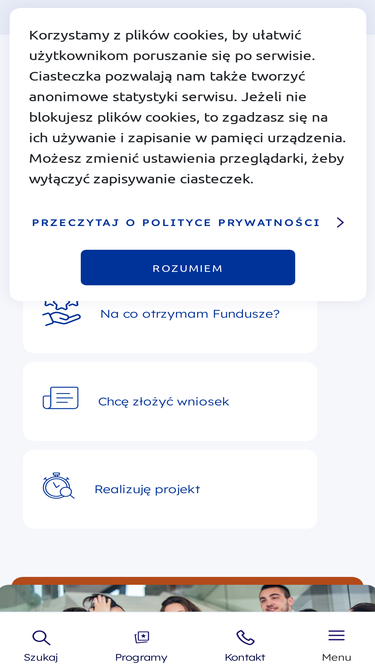Open the Przeczytaj o polityce prywatności link
The width and height of the screenshot is (375, 667).
(x=188, y=222)
